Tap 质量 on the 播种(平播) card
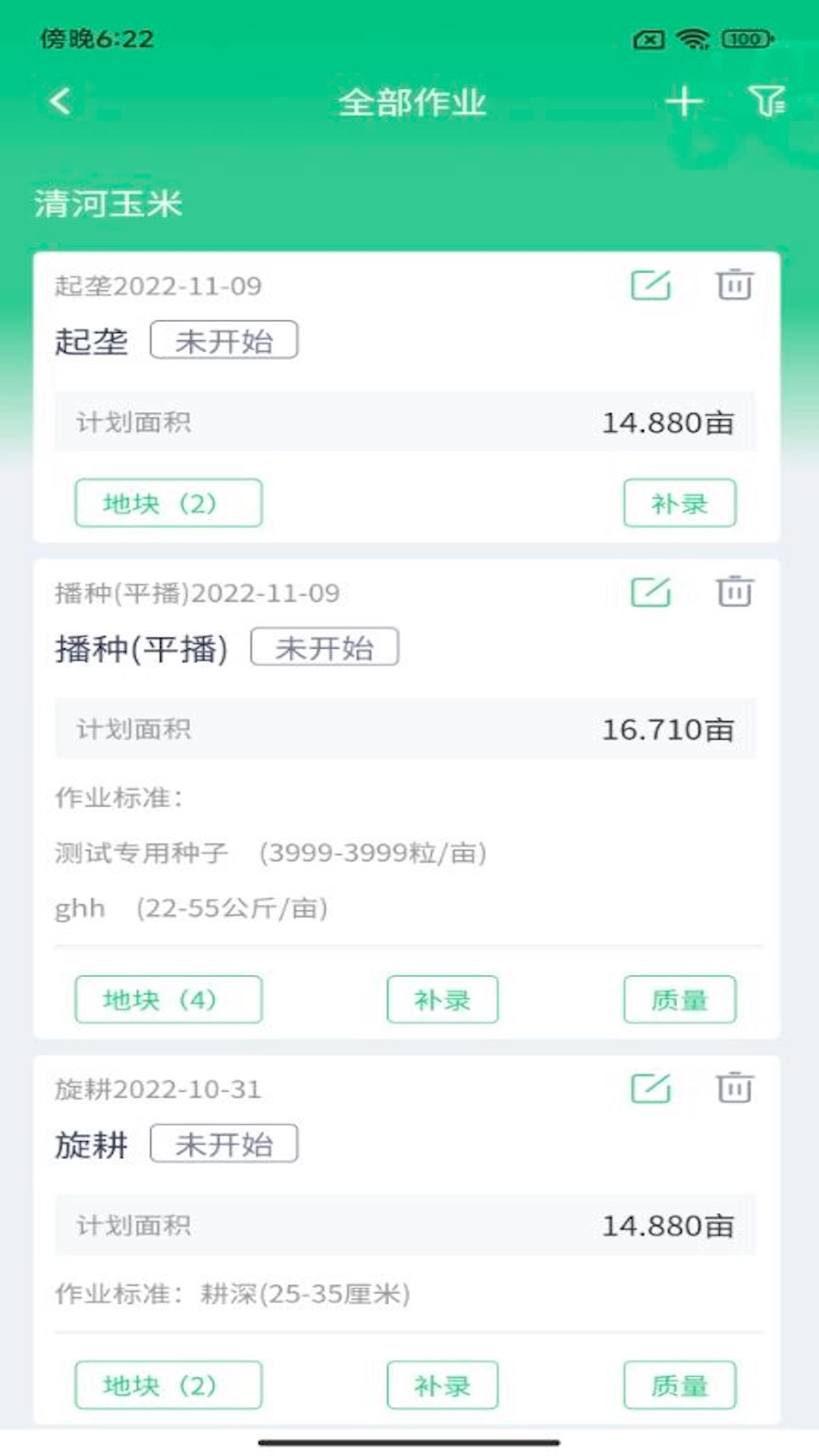The height and width of the screenshot is (1456, 819). point(679,999)
